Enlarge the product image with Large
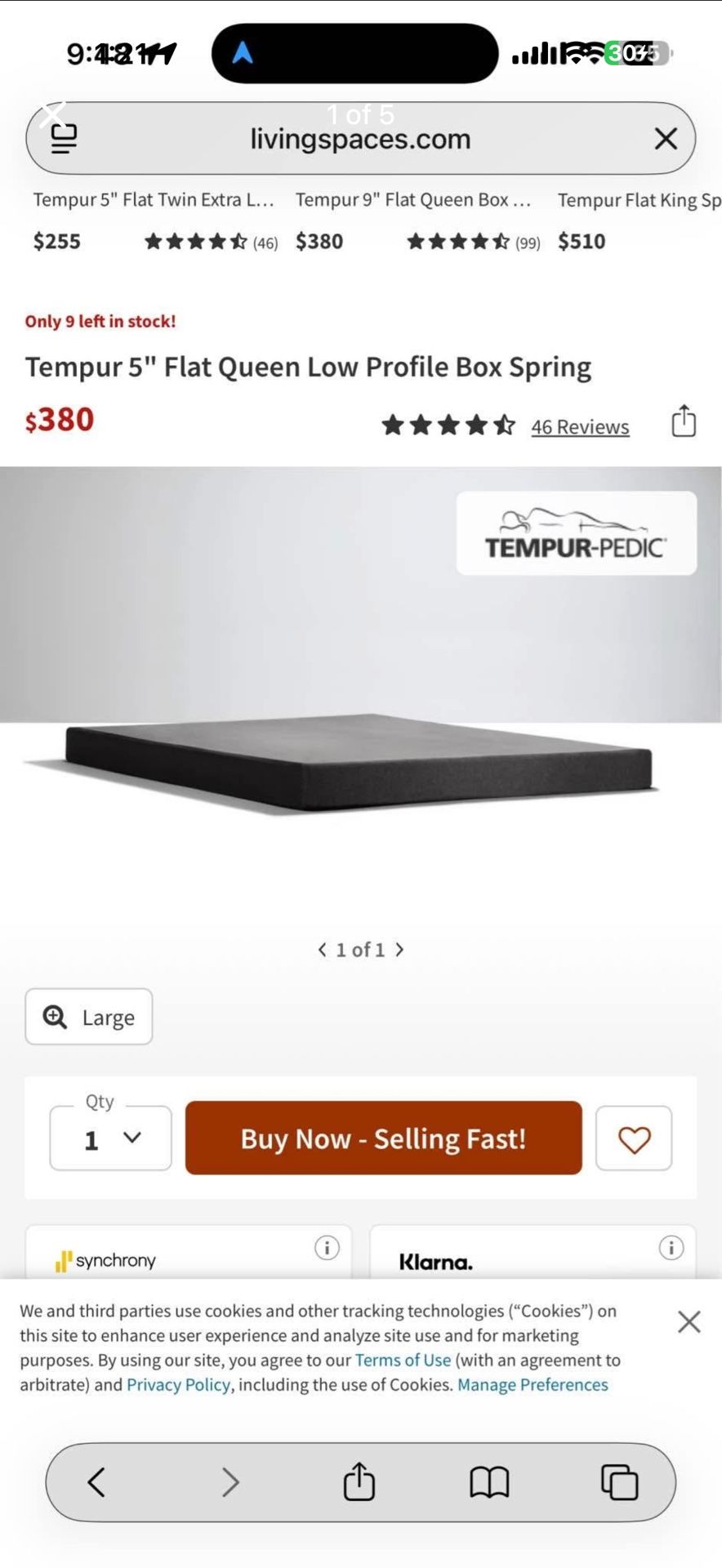 [89, 1017]
